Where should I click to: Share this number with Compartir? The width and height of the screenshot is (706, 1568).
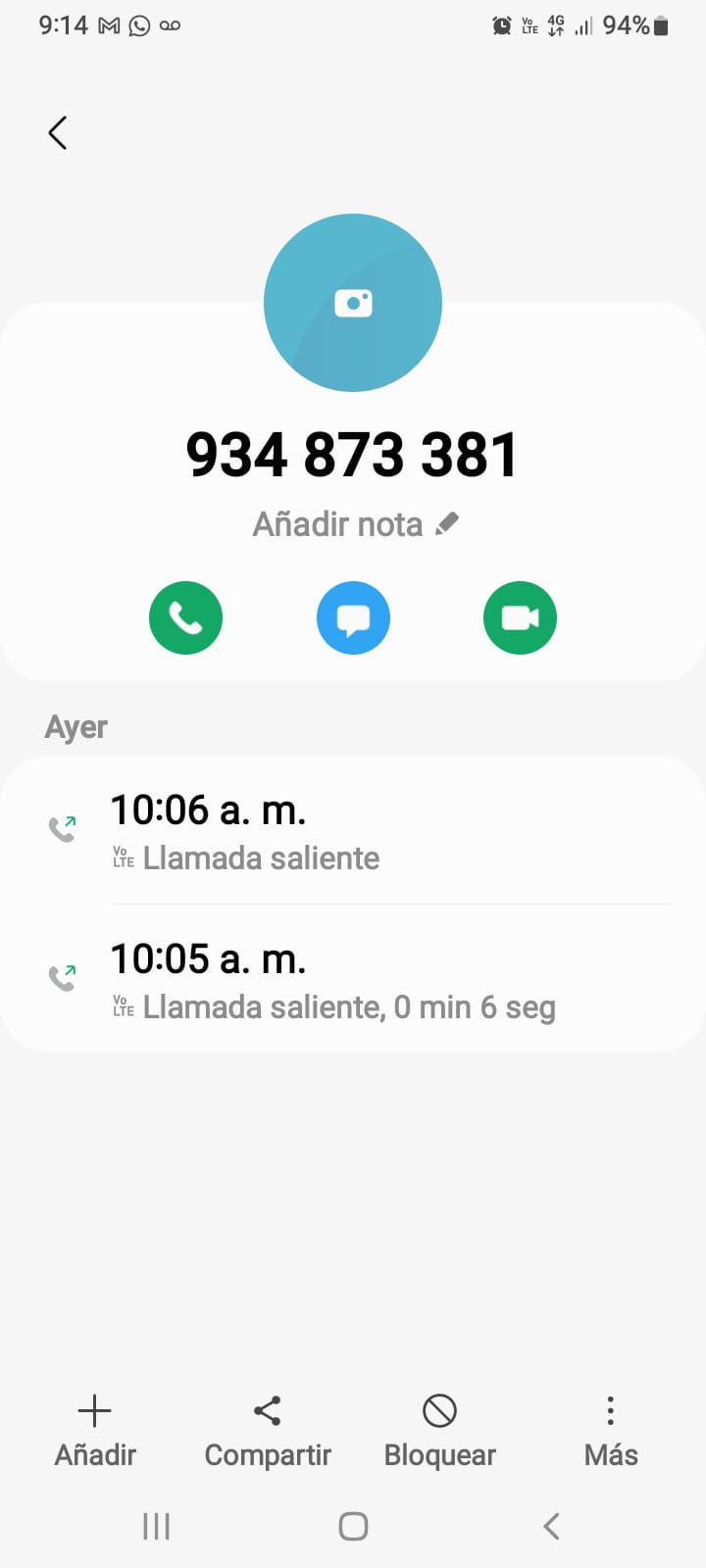tap(268, 1431)
